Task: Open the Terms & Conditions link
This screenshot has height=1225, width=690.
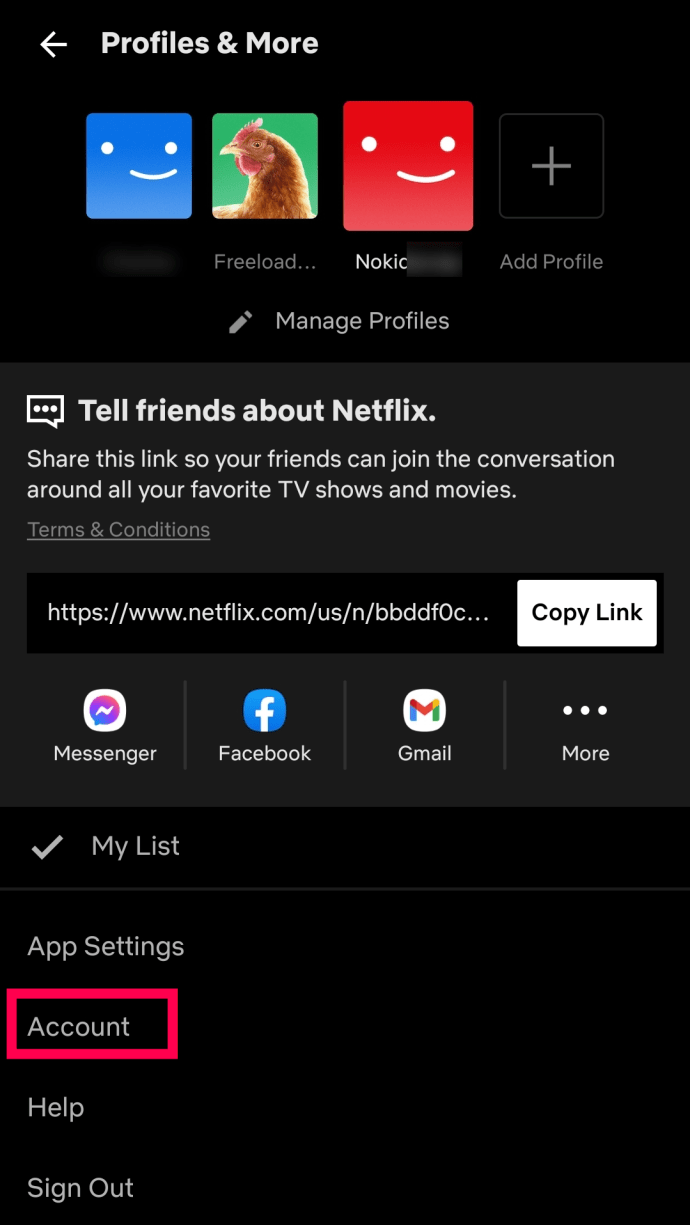Action: point(118,530)
